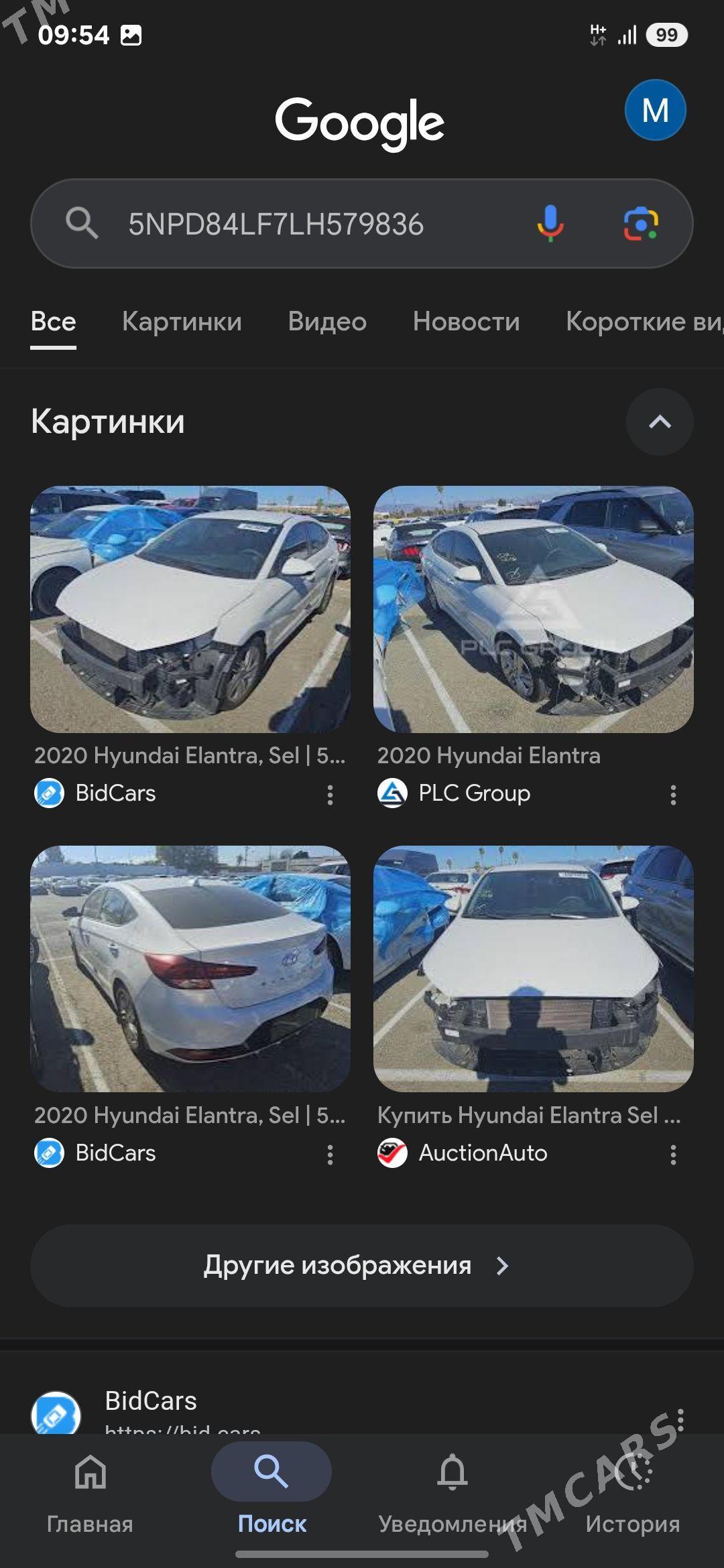The width and height of the screenshot is (724, 1568).
Task: Switch to the Видео tab
Action: pyautogui.click(x=327, y=322)
